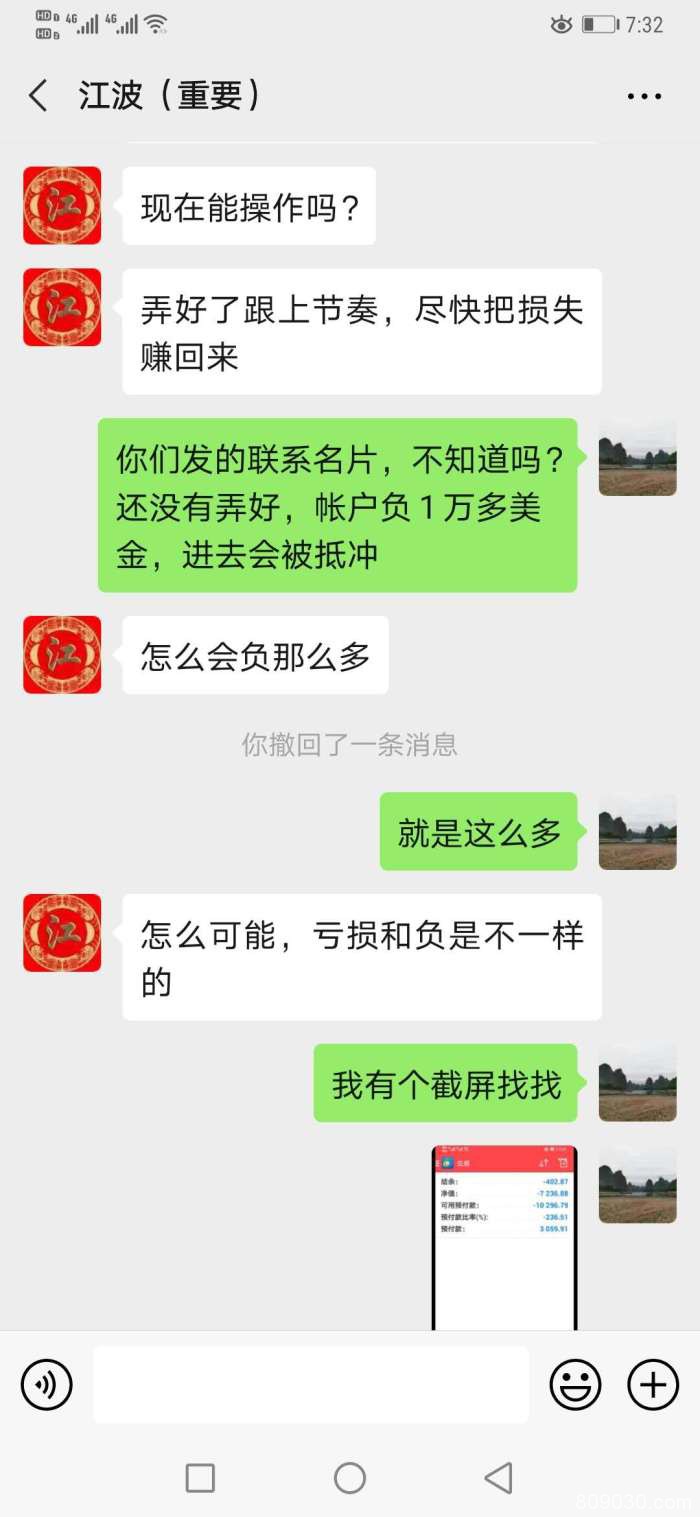
Task: Tap my avatar beside 就是这么多
Action: (x=637, y=831)
